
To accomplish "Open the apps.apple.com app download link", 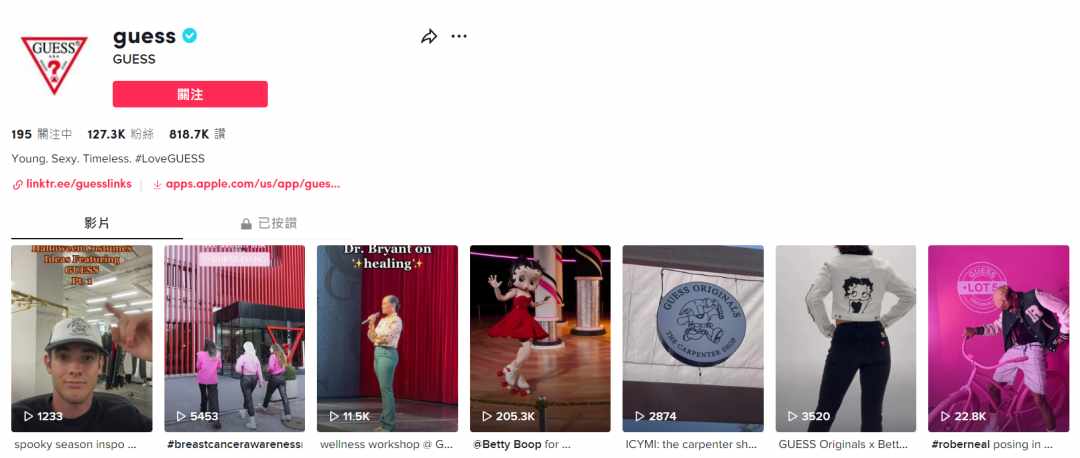I will 252,184.
